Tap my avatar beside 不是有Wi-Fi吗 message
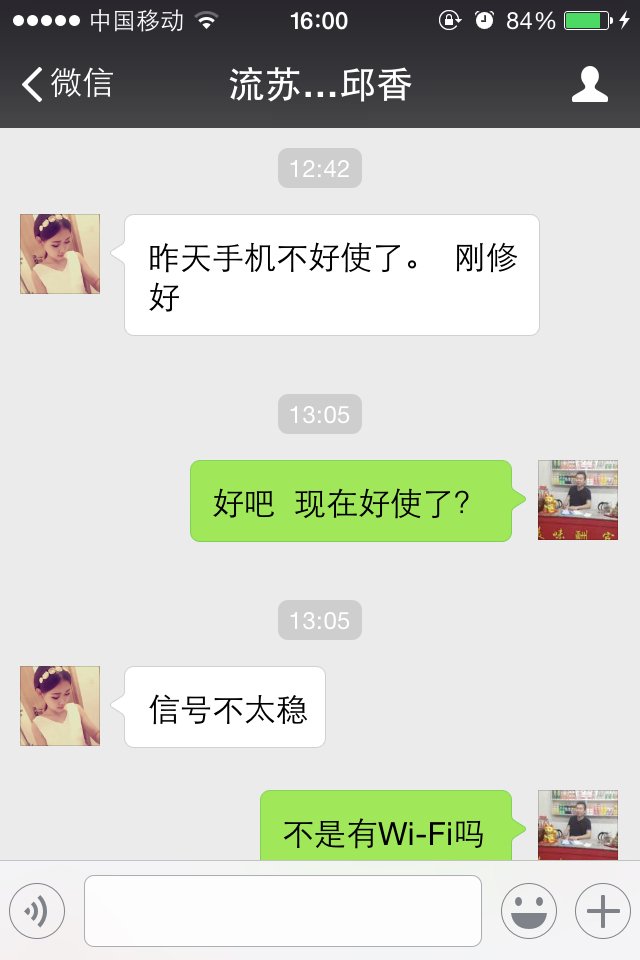The height and width of the screenshot is (960, 640). click(578, 824)
